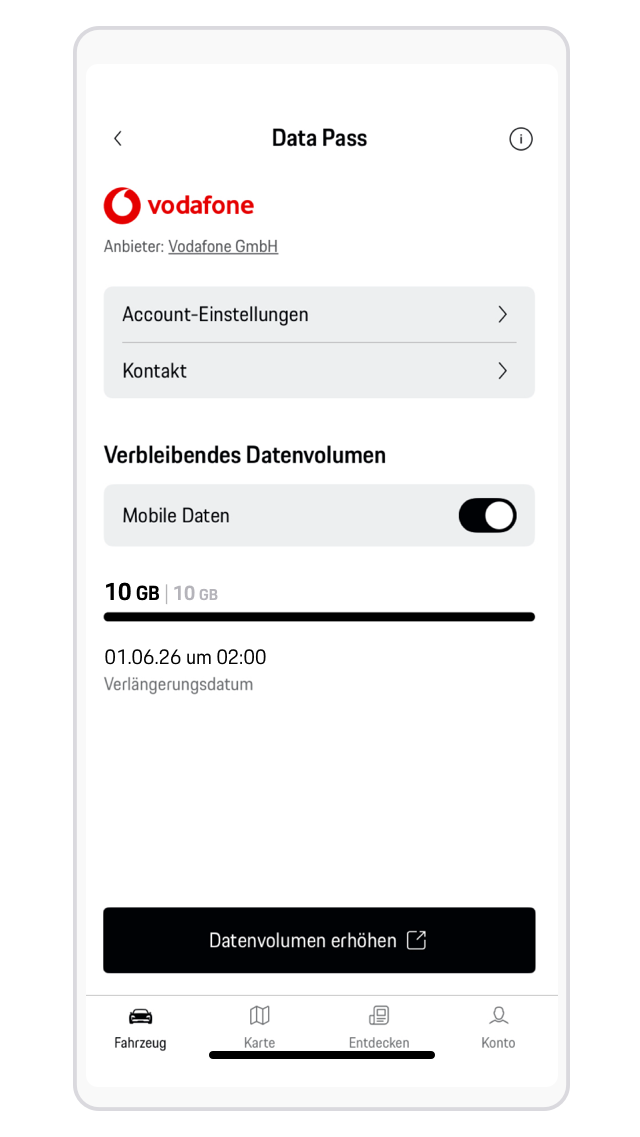Switch to the Konto tab

(498, 1027)
